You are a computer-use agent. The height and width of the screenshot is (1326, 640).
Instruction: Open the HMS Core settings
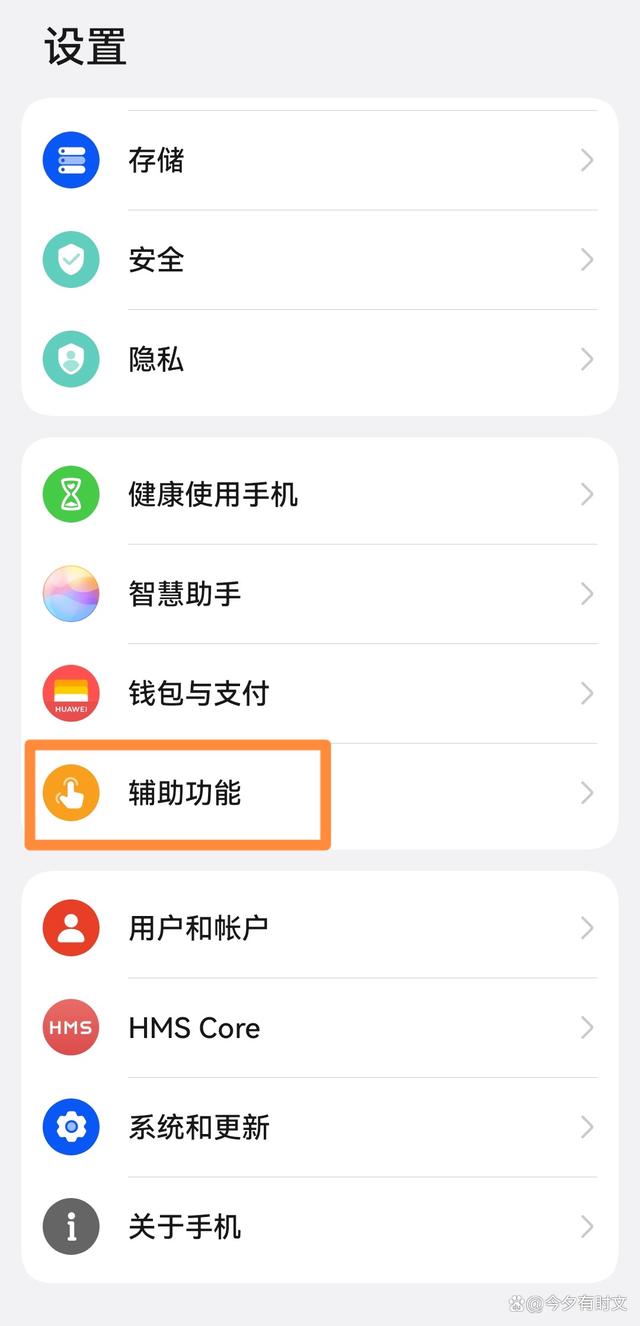[x=319, y=1028]
